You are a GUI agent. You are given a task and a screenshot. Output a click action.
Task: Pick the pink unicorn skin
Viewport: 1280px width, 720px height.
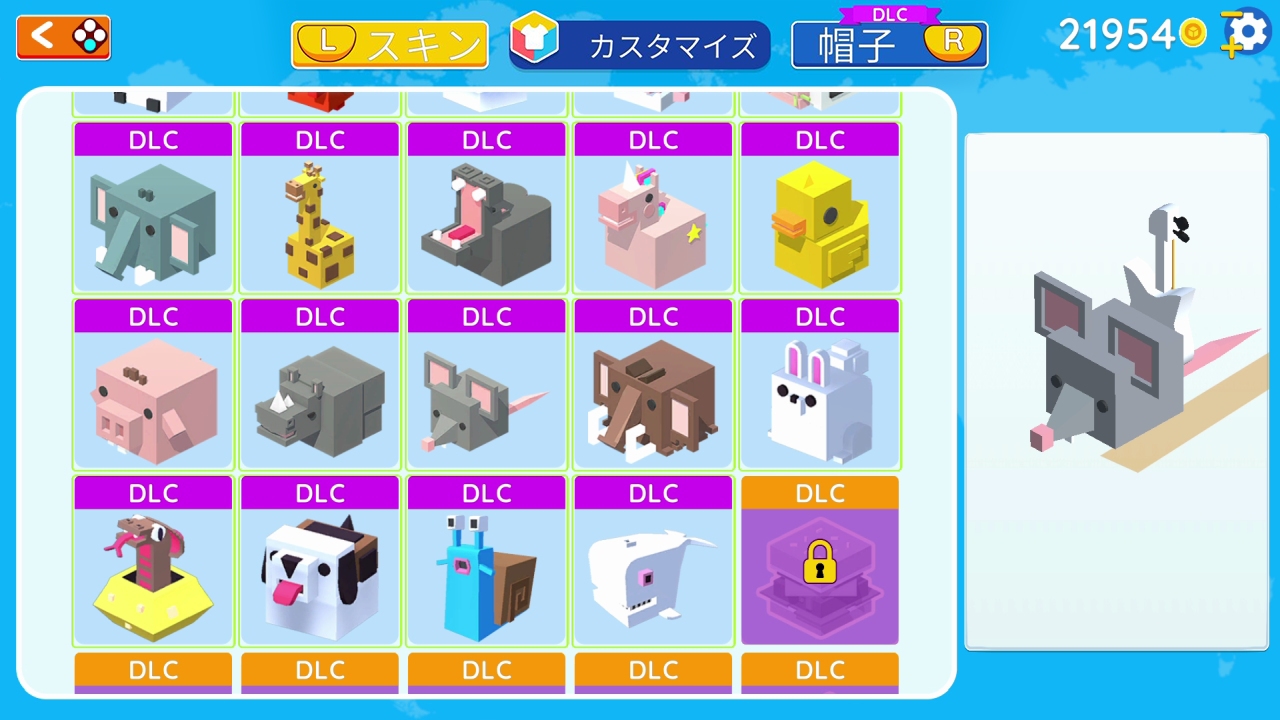(x=653, y=222)
